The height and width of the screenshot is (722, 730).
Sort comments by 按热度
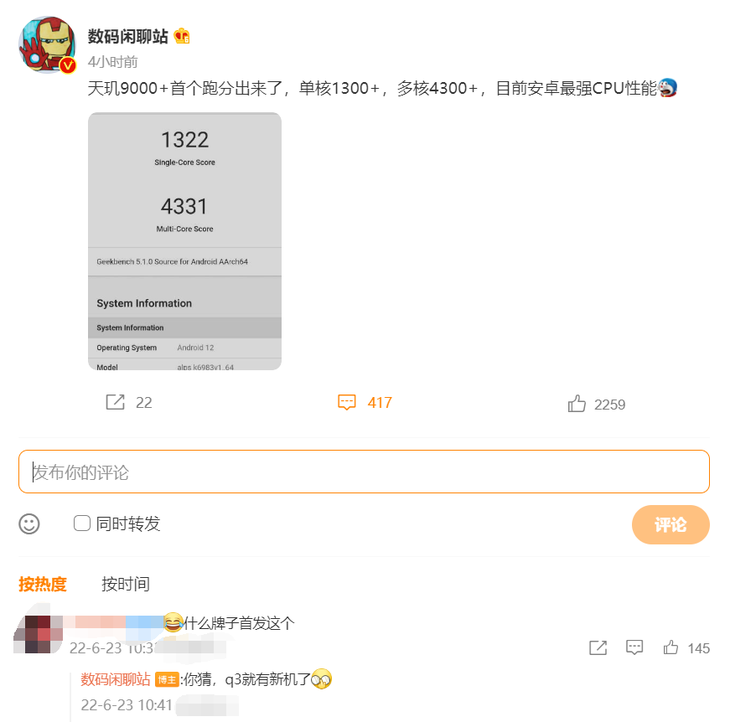tap(42, 584)
